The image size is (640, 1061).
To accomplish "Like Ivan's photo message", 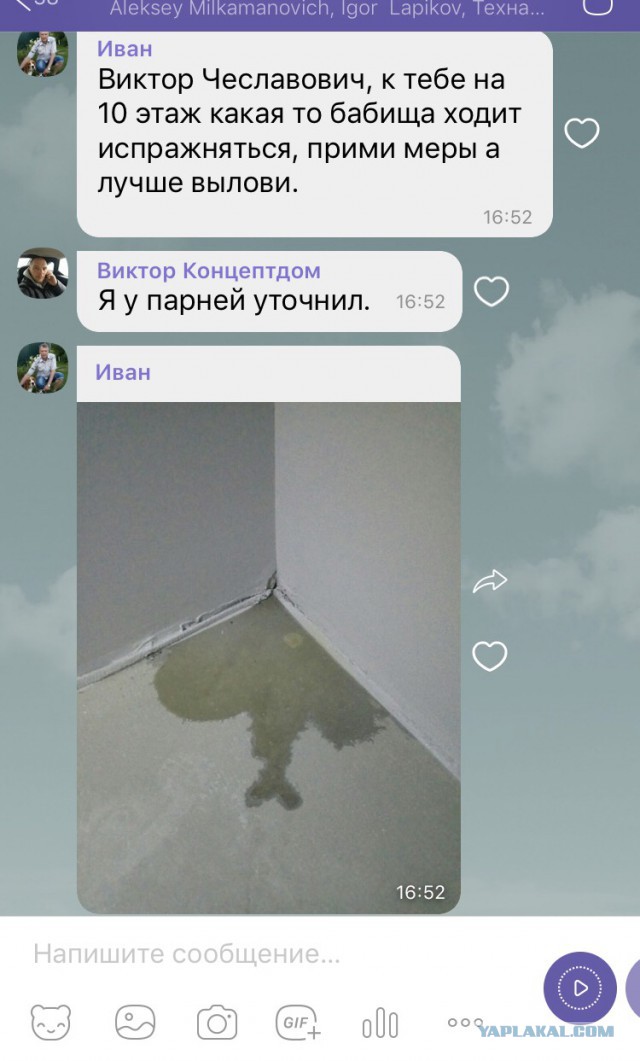I will pyautogui.click(x=490, y=656).
